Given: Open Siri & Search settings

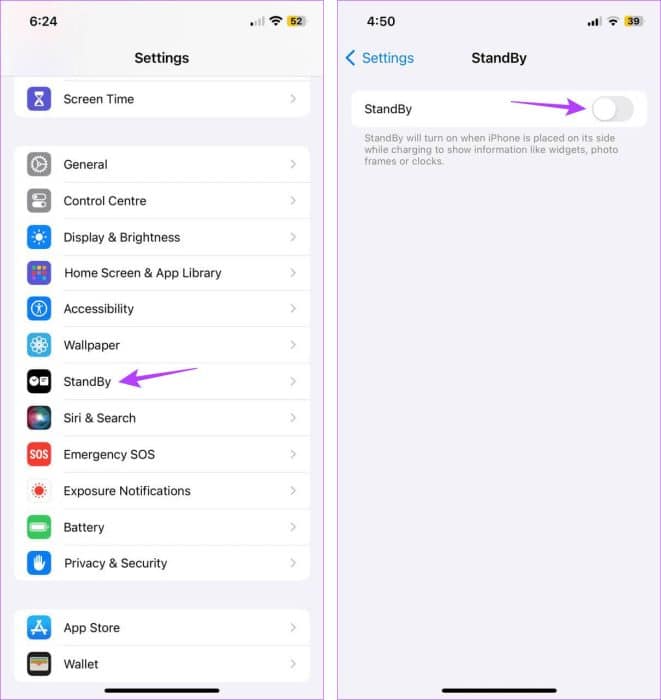Looking at the screenshot, I should 160,418.
